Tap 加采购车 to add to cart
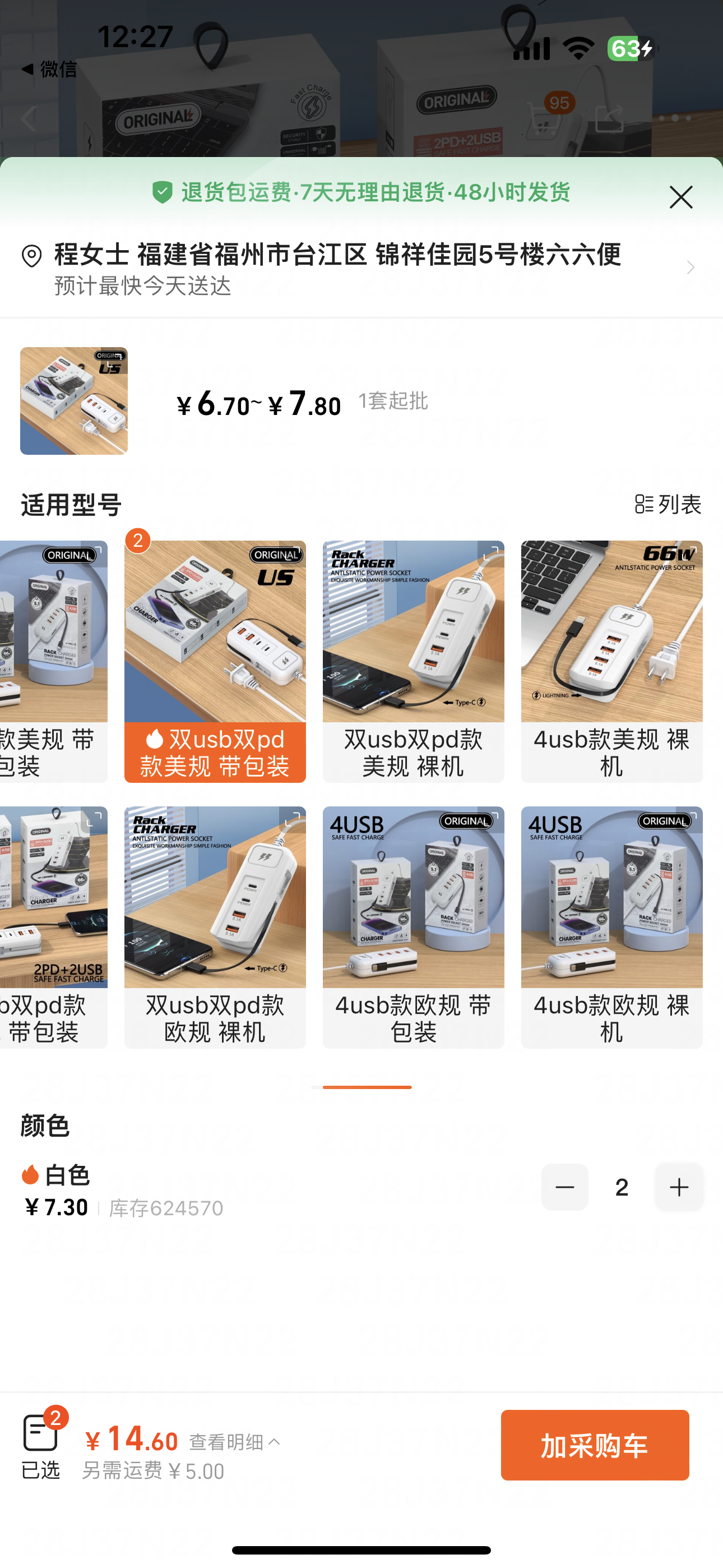The width and height of the screenshot is (723, 1568). 595,1445
